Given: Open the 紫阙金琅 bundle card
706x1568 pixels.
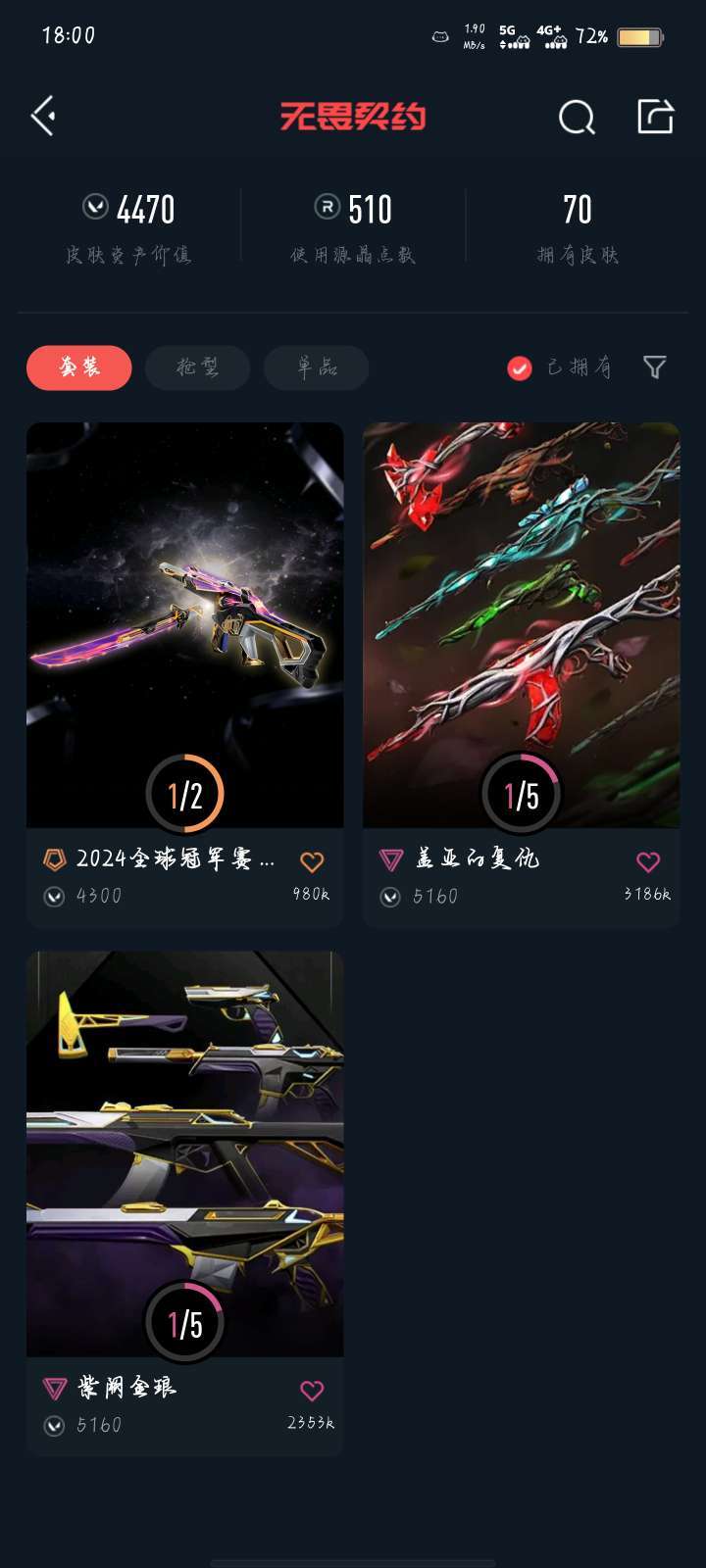Looking at the screenshot, I should (184, 1154).
